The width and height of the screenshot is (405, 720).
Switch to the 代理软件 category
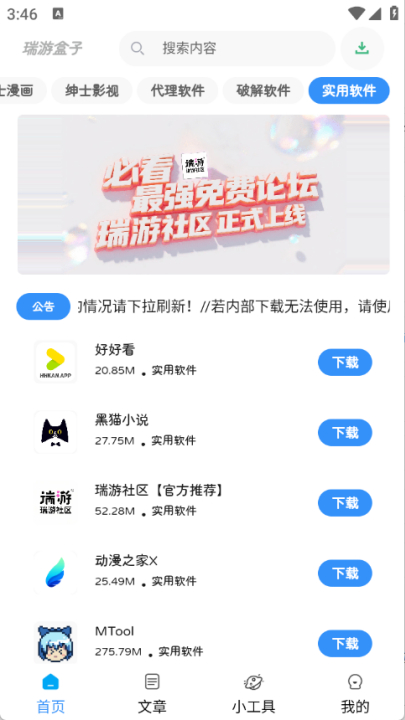tap(177, 90)
